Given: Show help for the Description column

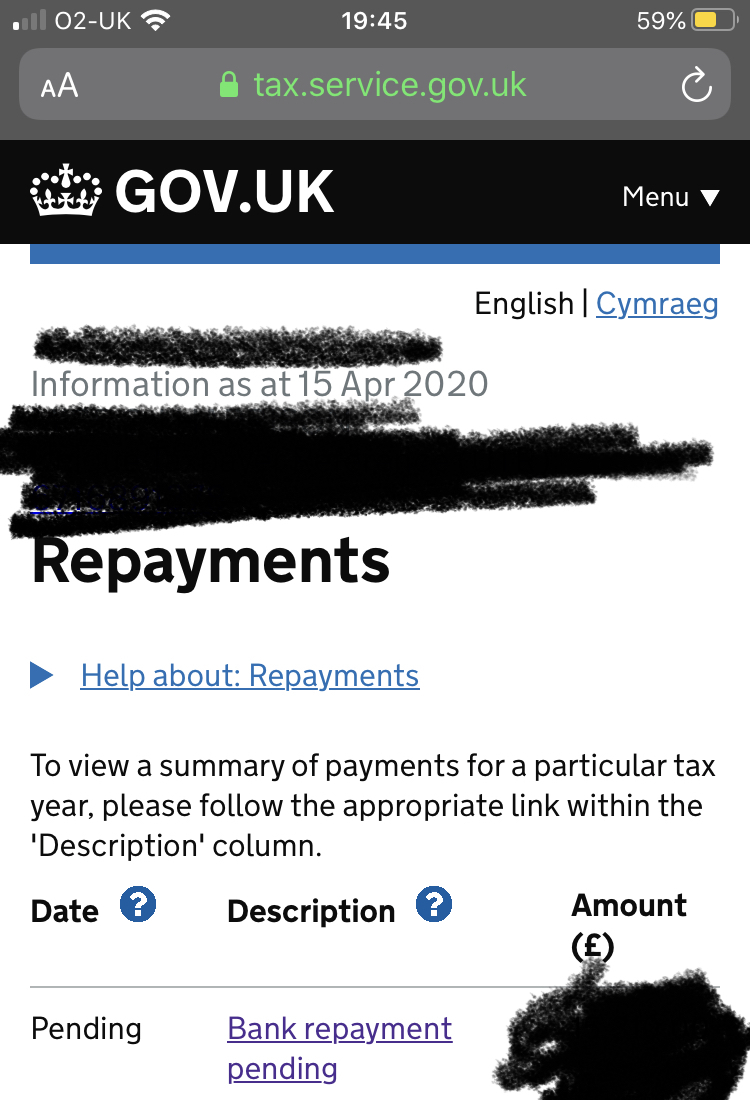Looking at the screenshot, I should pyautogui.click(x=434, y=906).
